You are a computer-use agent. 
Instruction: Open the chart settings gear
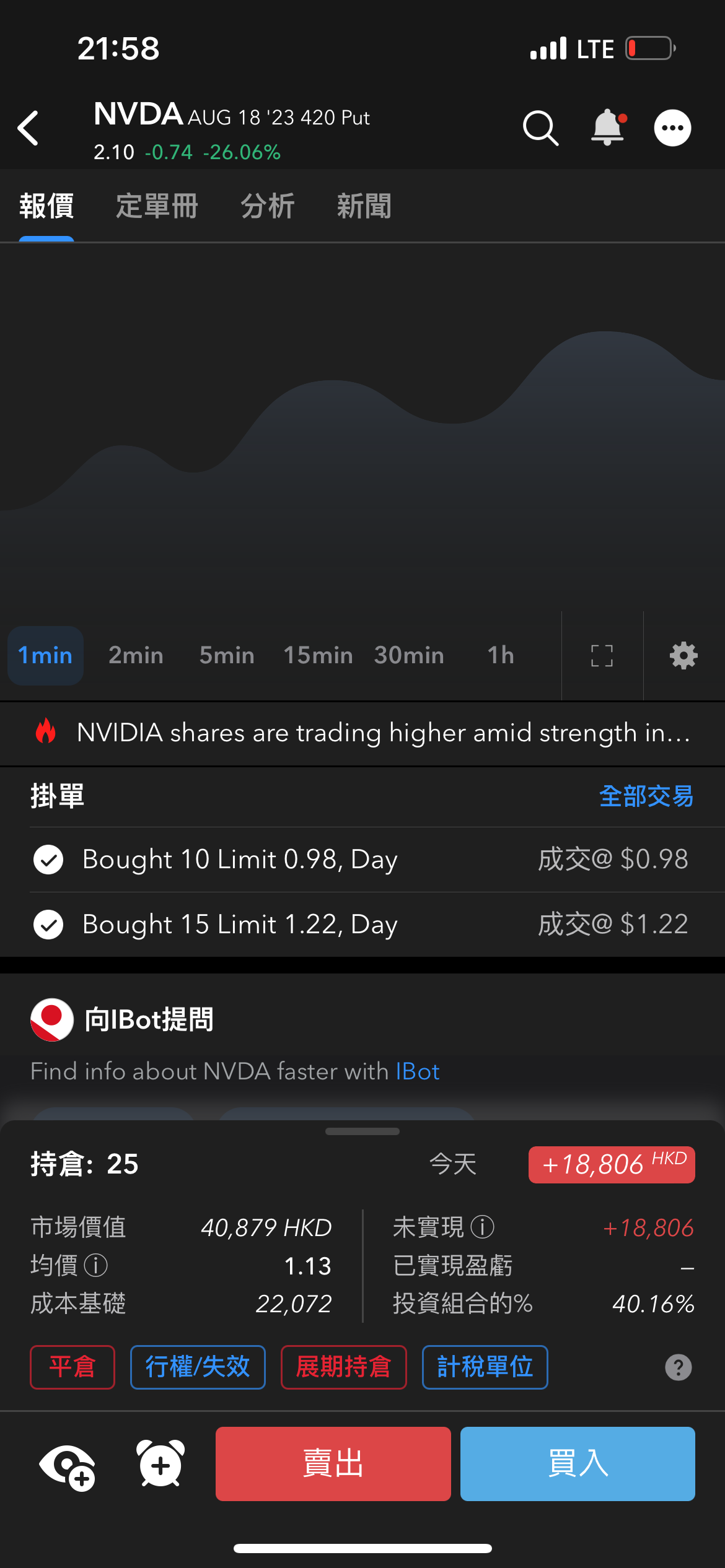pos(682,655)
